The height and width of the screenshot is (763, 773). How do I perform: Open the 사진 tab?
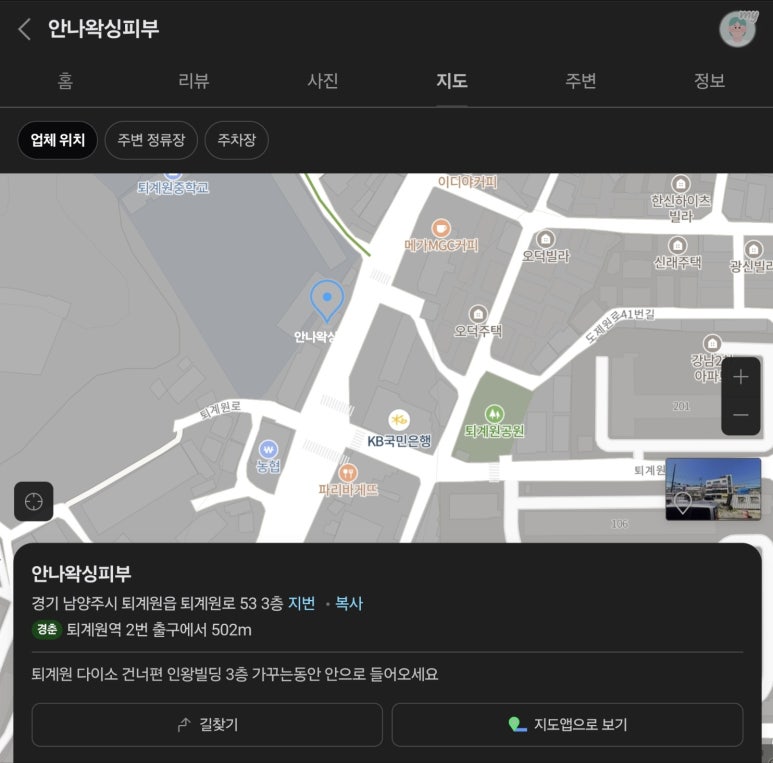click(322, 82)
